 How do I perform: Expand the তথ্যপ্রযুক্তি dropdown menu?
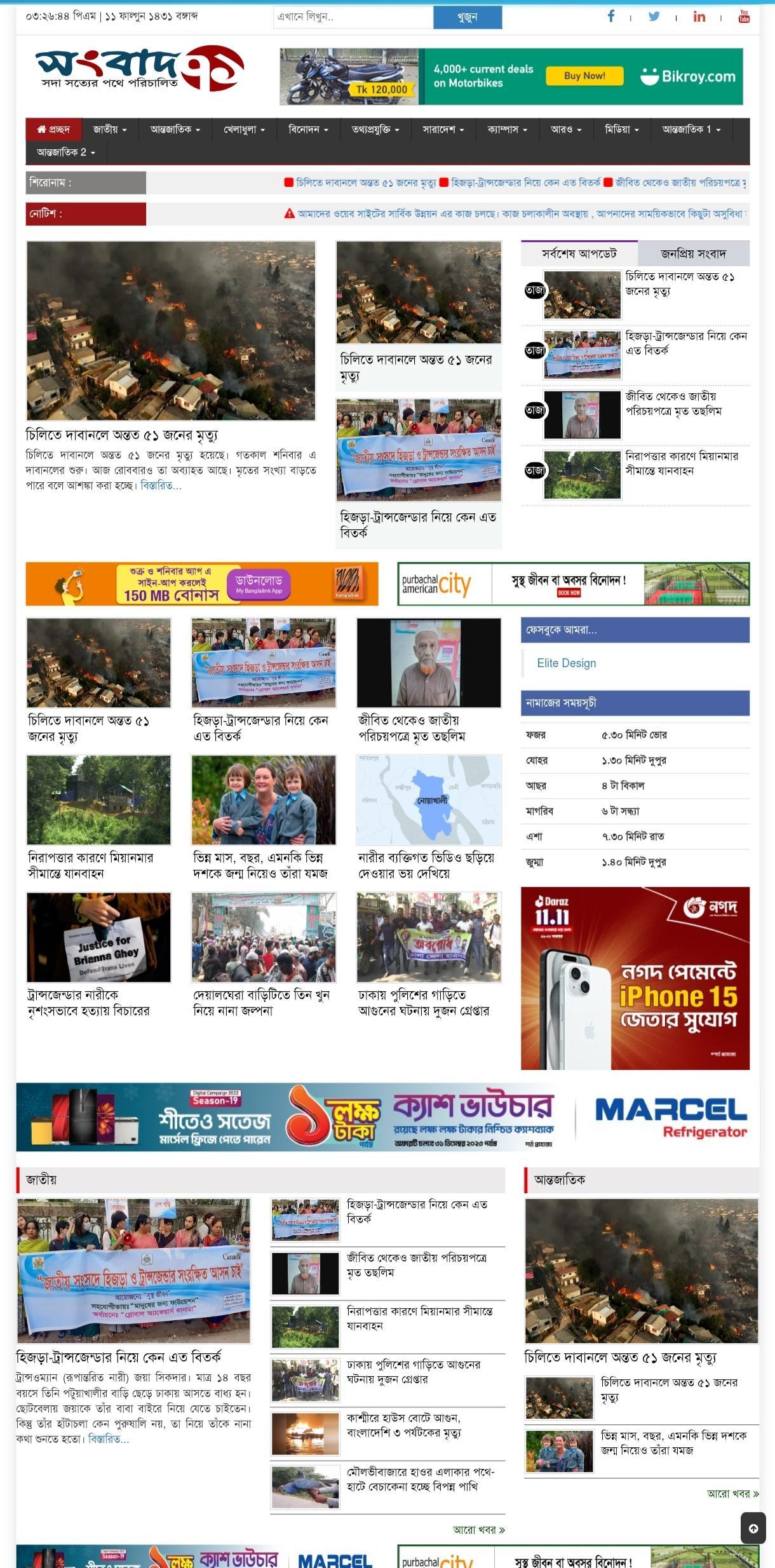(375, 130)
